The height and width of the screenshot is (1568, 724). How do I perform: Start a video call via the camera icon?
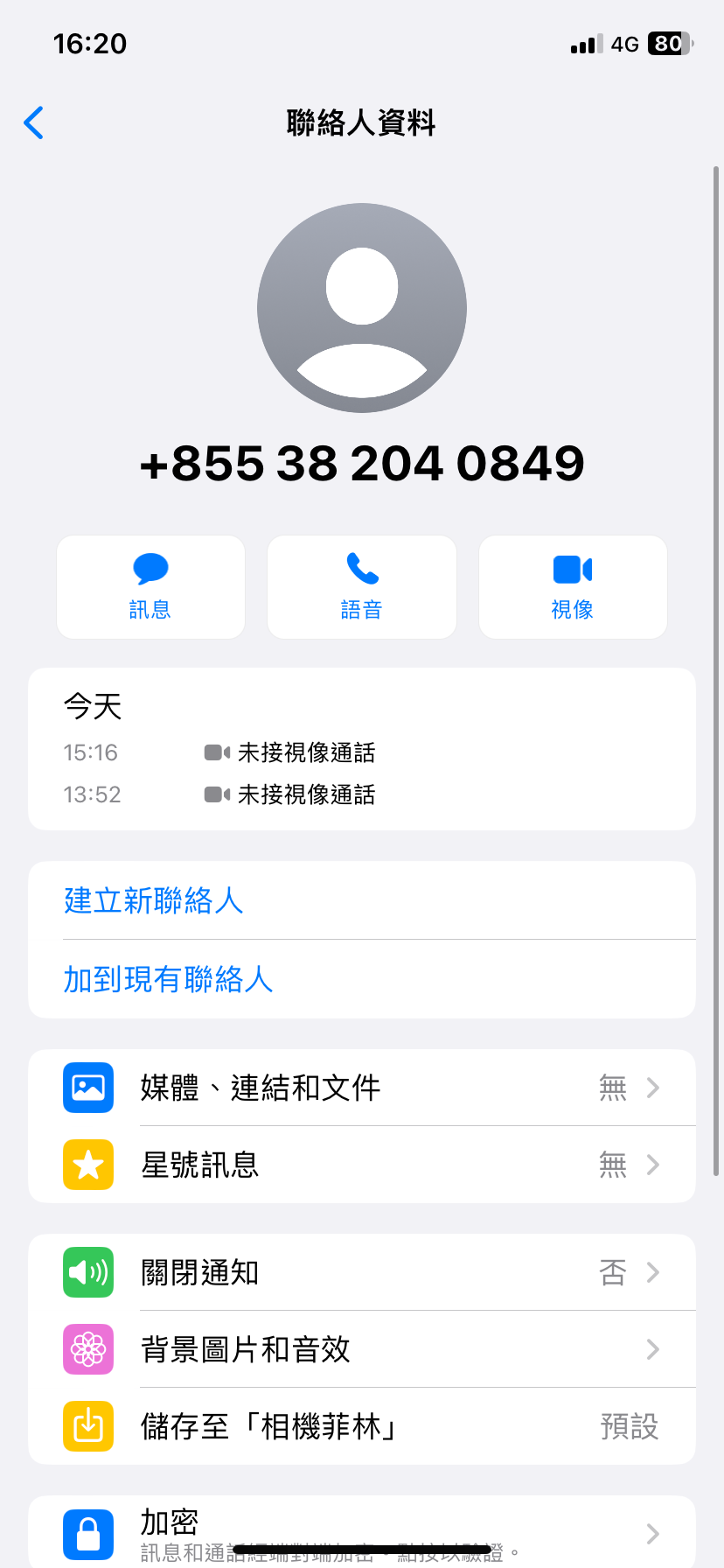coord(572,569)
